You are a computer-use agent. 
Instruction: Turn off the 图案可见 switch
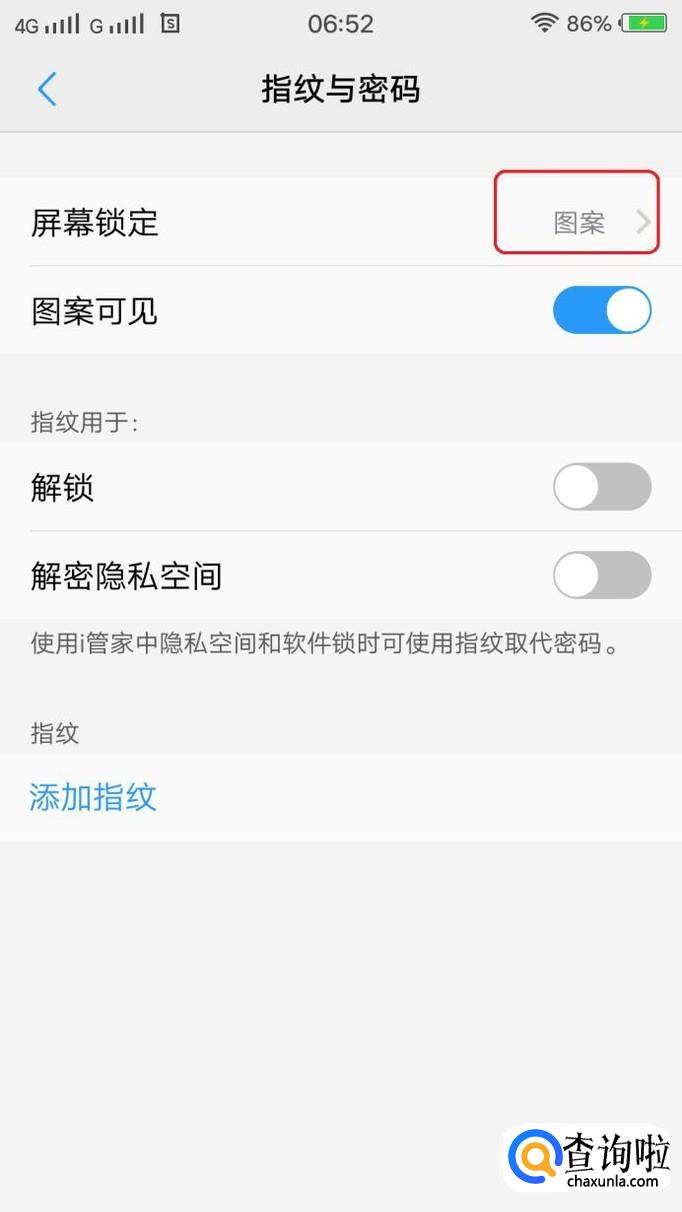[601, 311]
